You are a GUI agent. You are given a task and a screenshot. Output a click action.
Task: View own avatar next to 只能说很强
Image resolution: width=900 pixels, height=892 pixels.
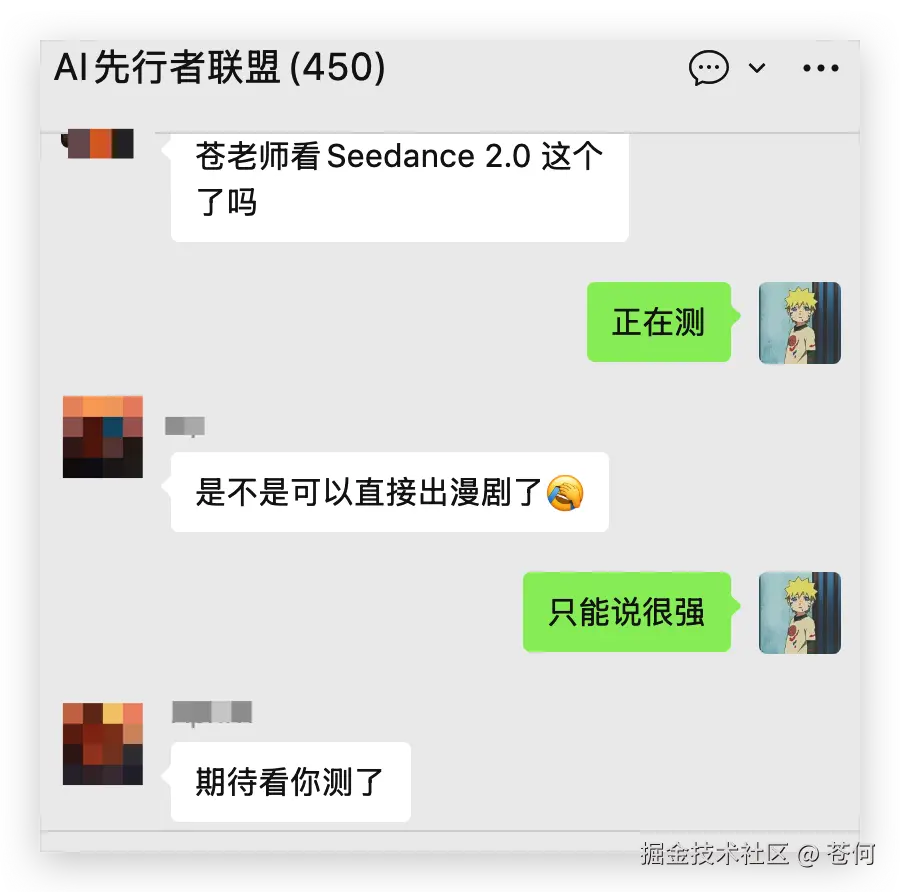(x=799, y=612)
